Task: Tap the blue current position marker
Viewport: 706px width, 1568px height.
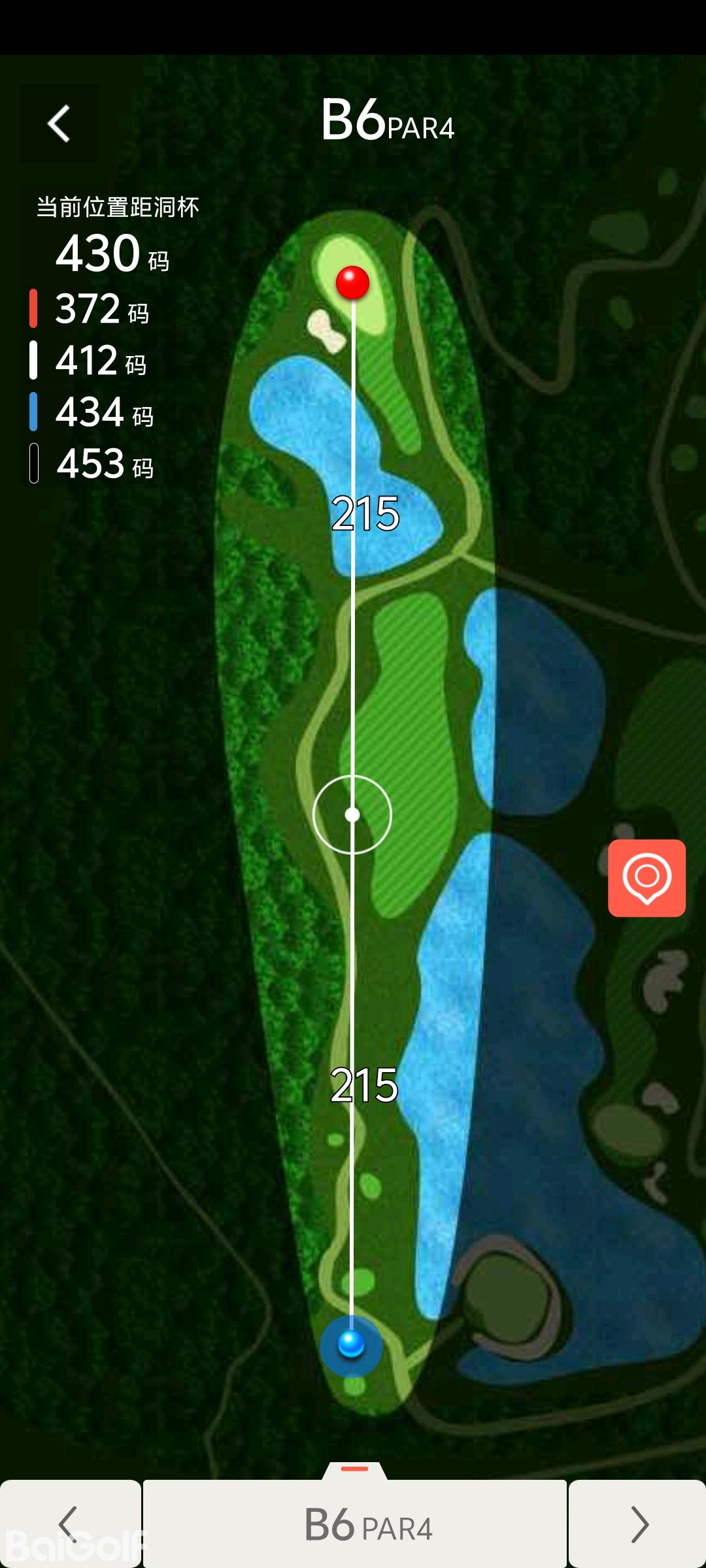Action: point(351,1345)
